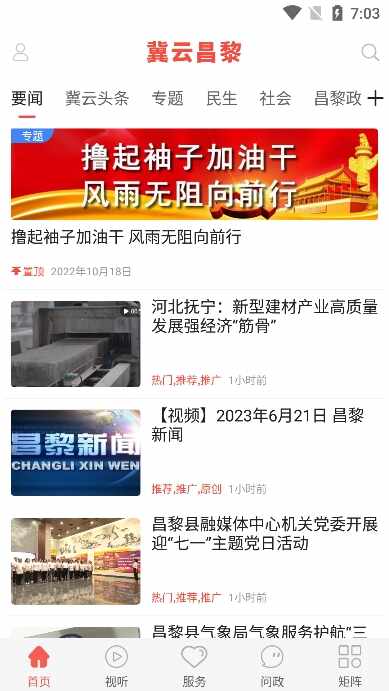Switch to the 矩阵 tab
Screen dimensions: 389x691
point(350,665)
